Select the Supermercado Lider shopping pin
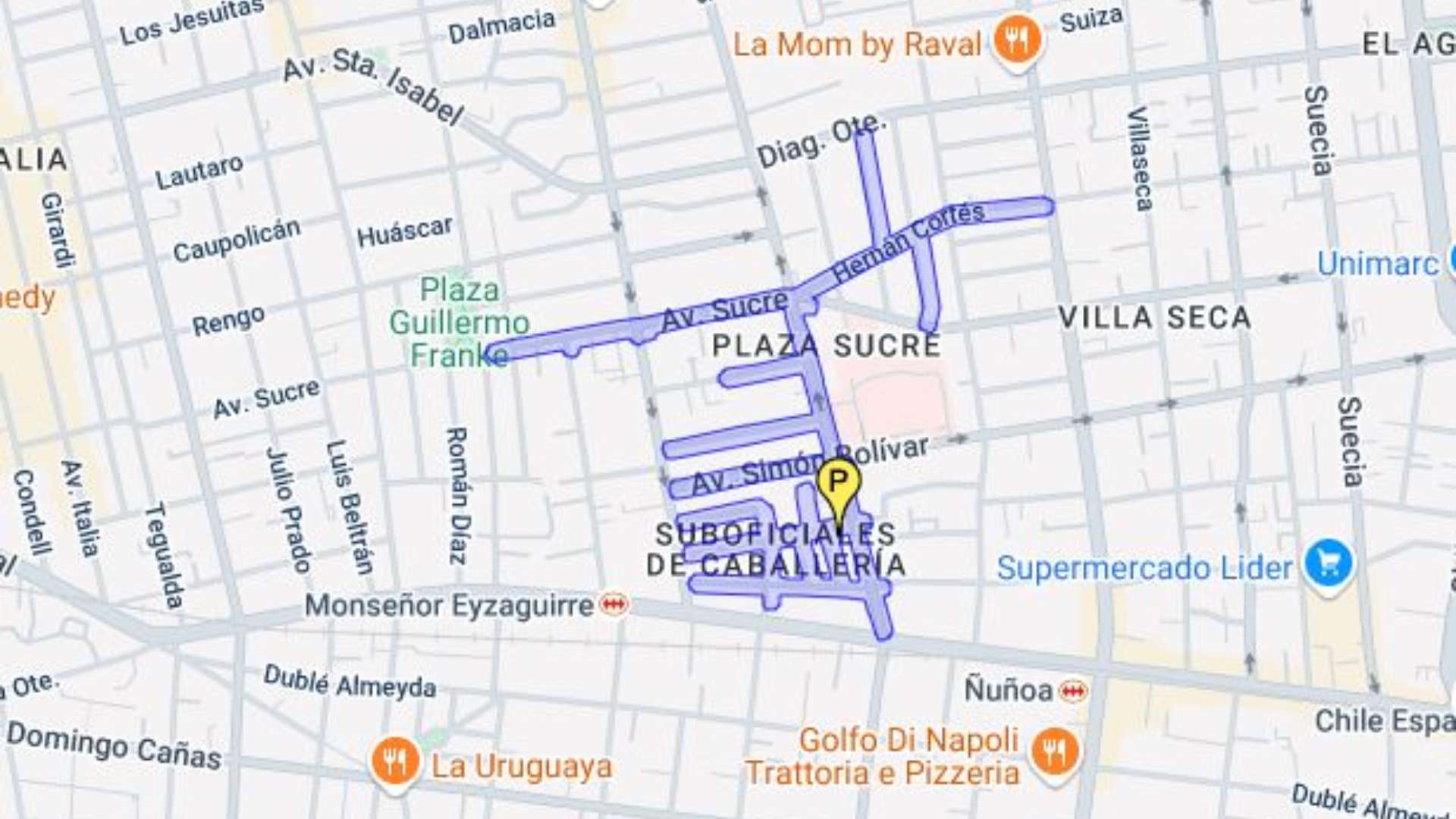Viewport: 1456px width, 819px height. point(1329,564)
